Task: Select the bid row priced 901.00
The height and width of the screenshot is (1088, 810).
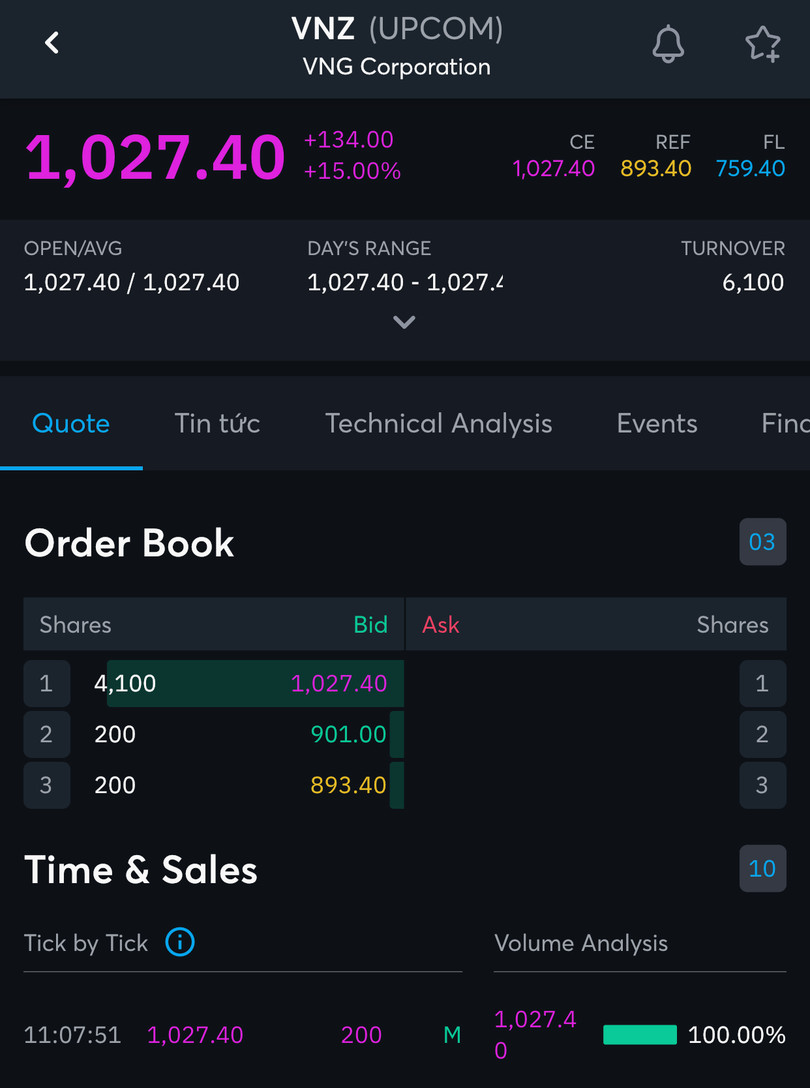Action: tap(240, 734)
